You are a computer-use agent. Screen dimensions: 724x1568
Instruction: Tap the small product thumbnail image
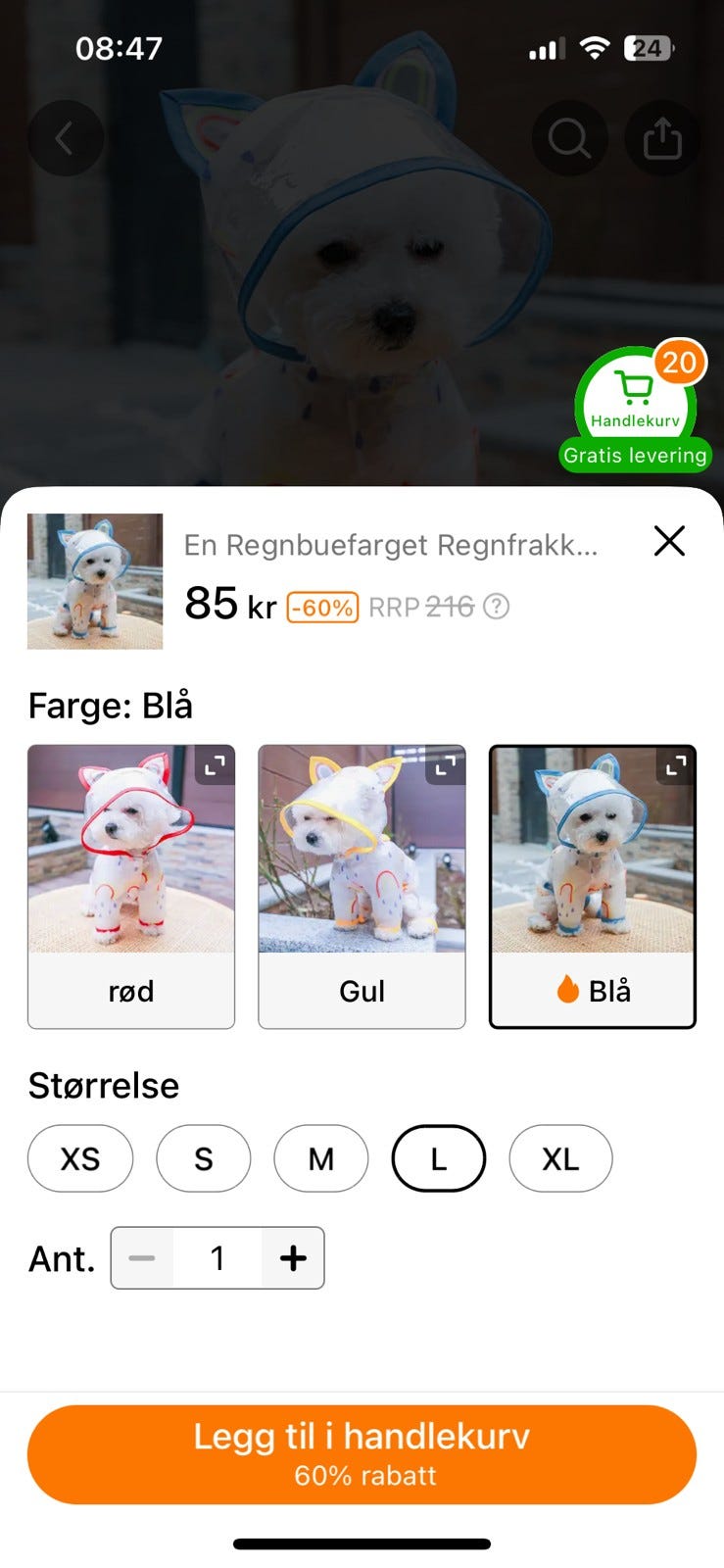tap(94, 580)
